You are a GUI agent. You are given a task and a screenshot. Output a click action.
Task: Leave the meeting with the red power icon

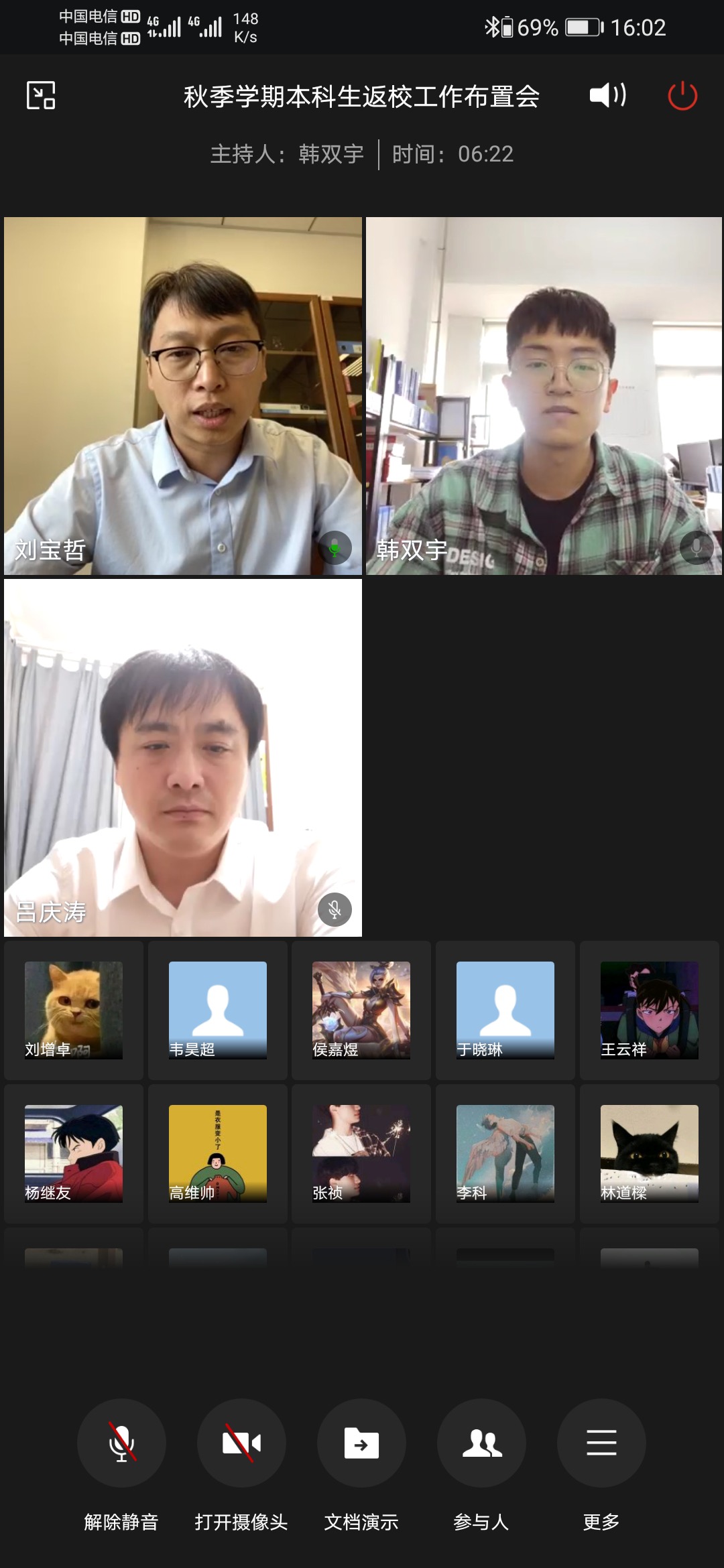coord(682,95)
